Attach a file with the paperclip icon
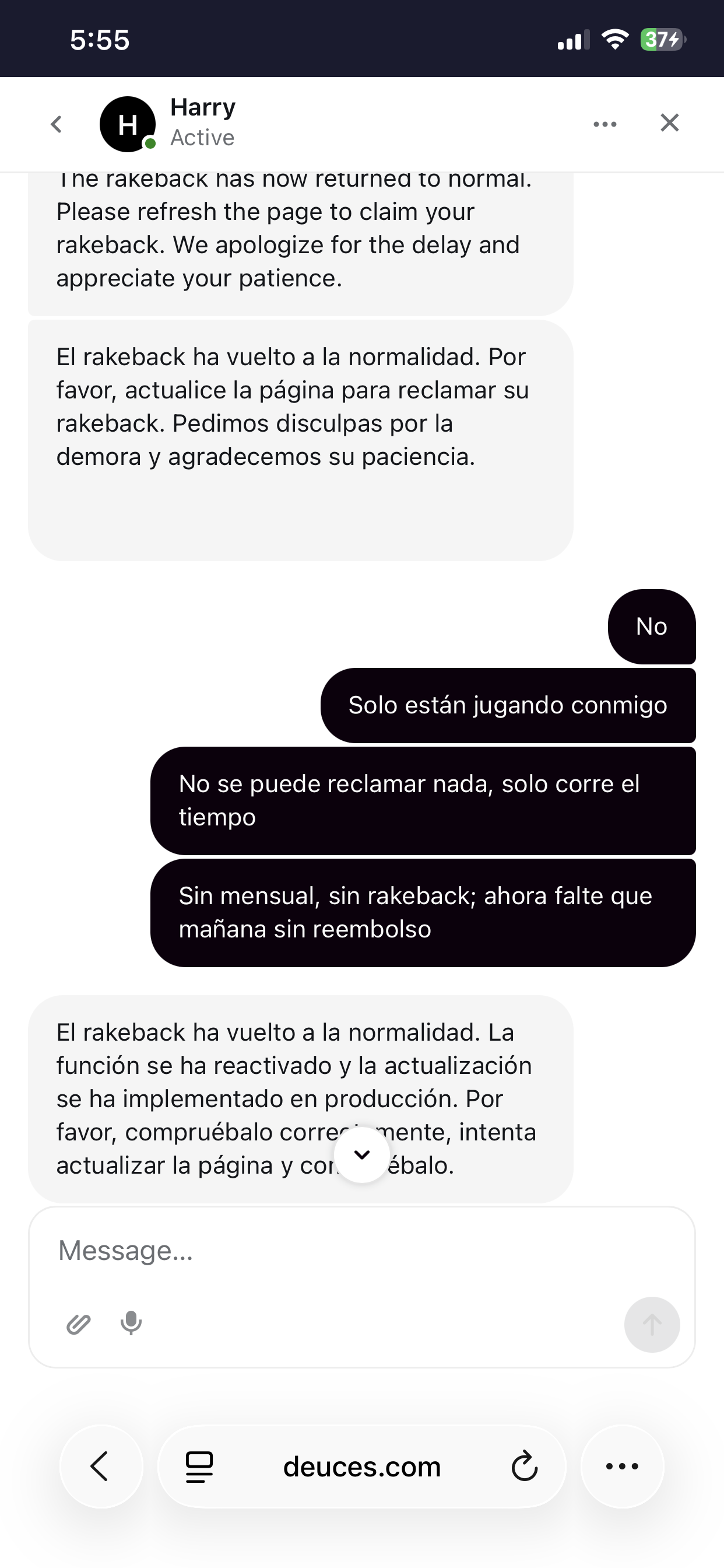This screenshot has height=1568, width=724. pos(79,1324)
